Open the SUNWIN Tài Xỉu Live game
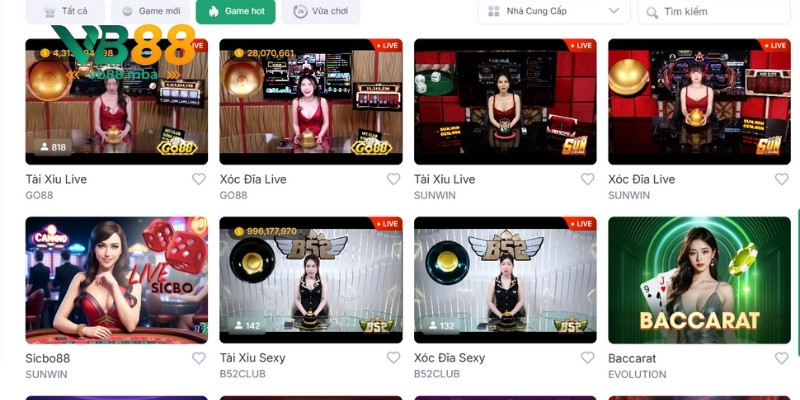 (x=505, y=102)
